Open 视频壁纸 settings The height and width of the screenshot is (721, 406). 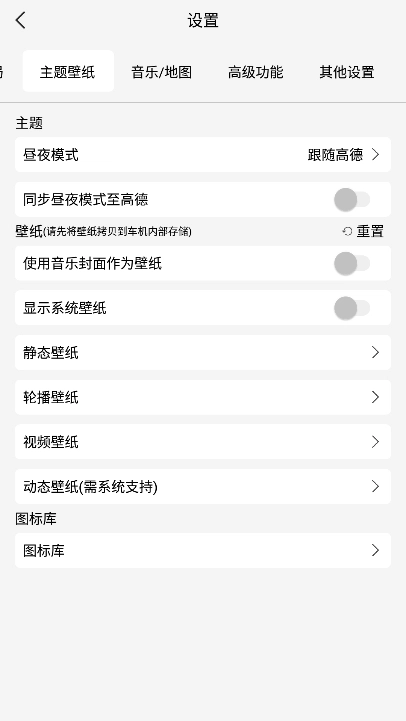pyautogui.click(x=203, y=442)
